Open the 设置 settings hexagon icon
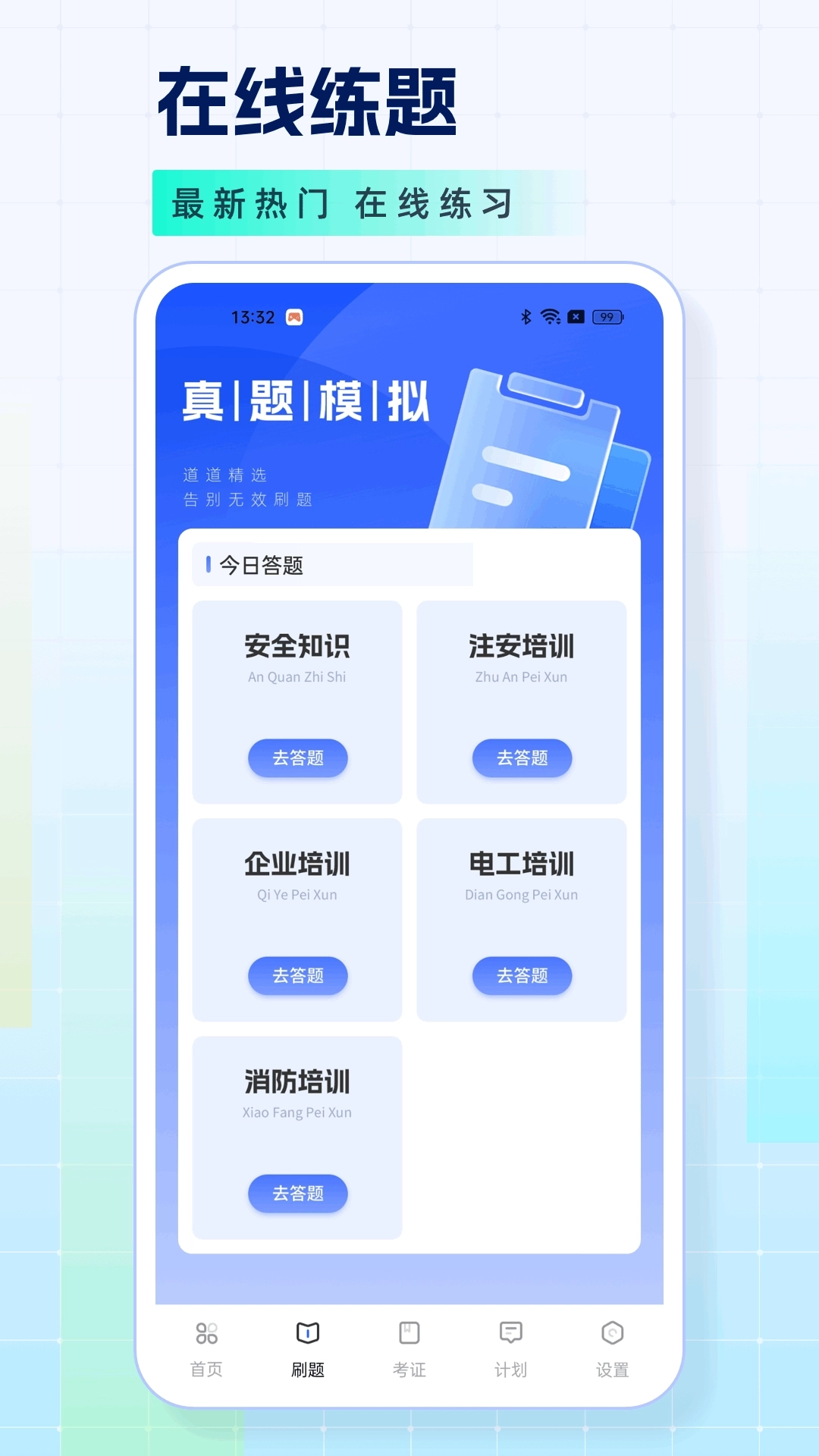819x1456 pixels. [x=612, y=1337]
